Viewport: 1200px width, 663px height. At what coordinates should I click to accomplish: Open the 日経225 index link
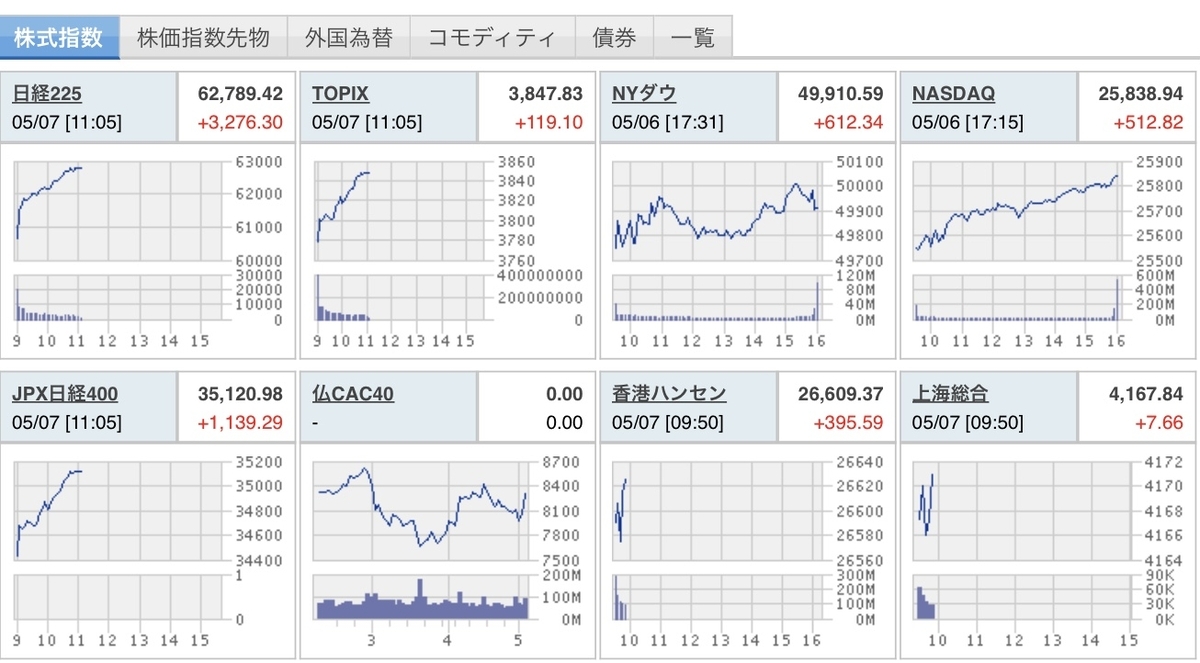(47, 94)
